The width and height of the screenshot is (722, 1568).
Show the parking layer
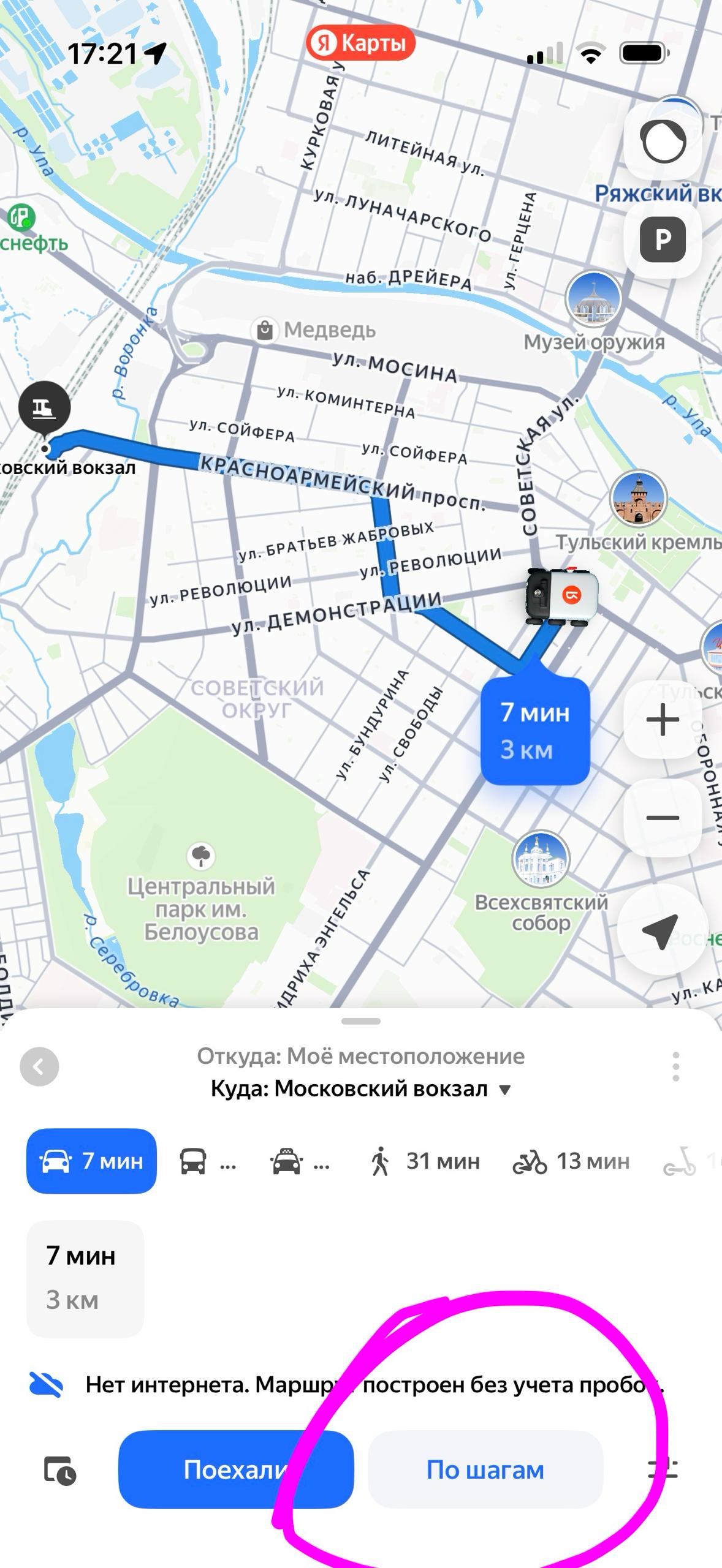coord(663,239)
